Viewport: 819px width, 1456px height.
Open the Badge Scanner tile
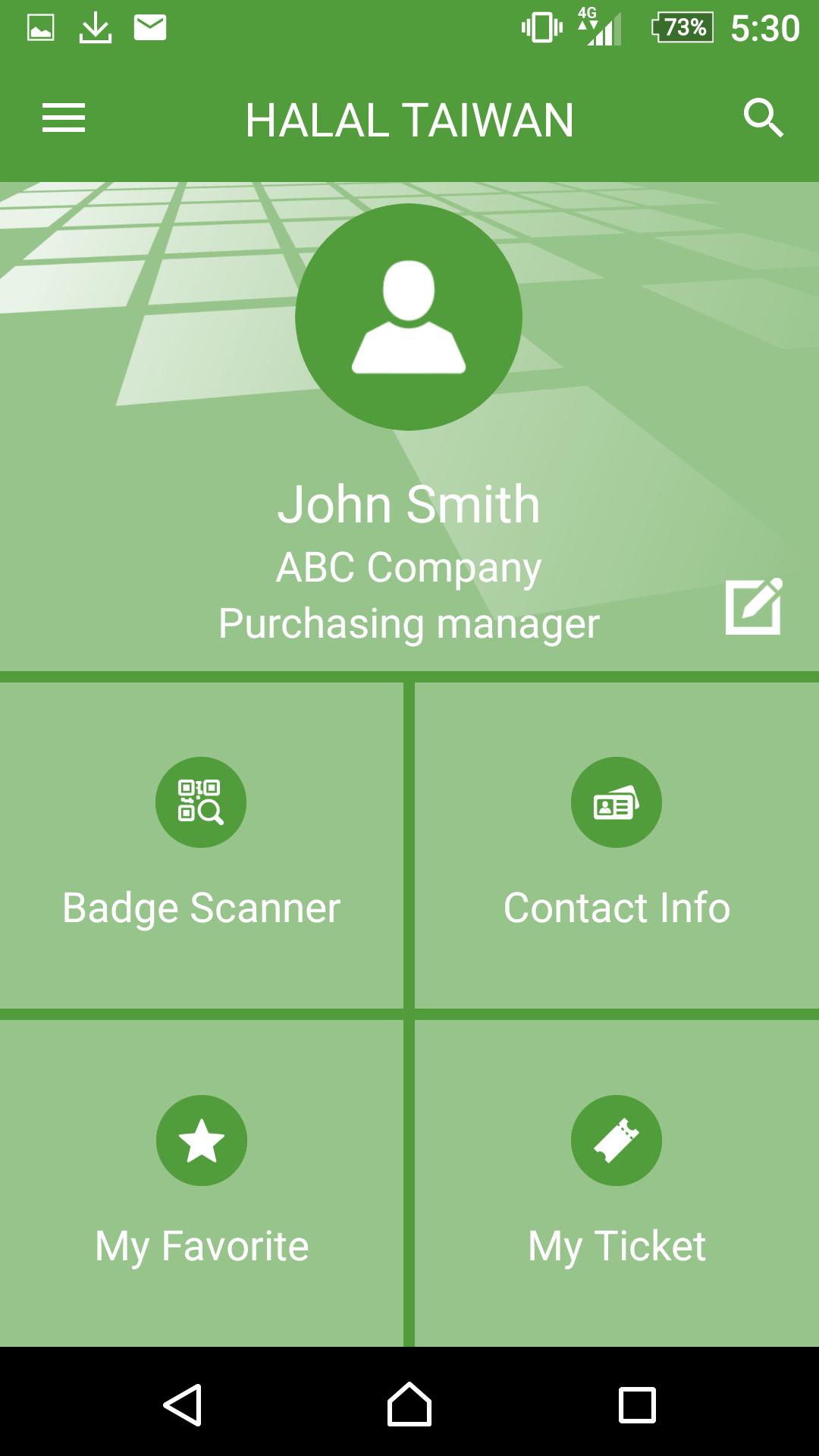201,846
